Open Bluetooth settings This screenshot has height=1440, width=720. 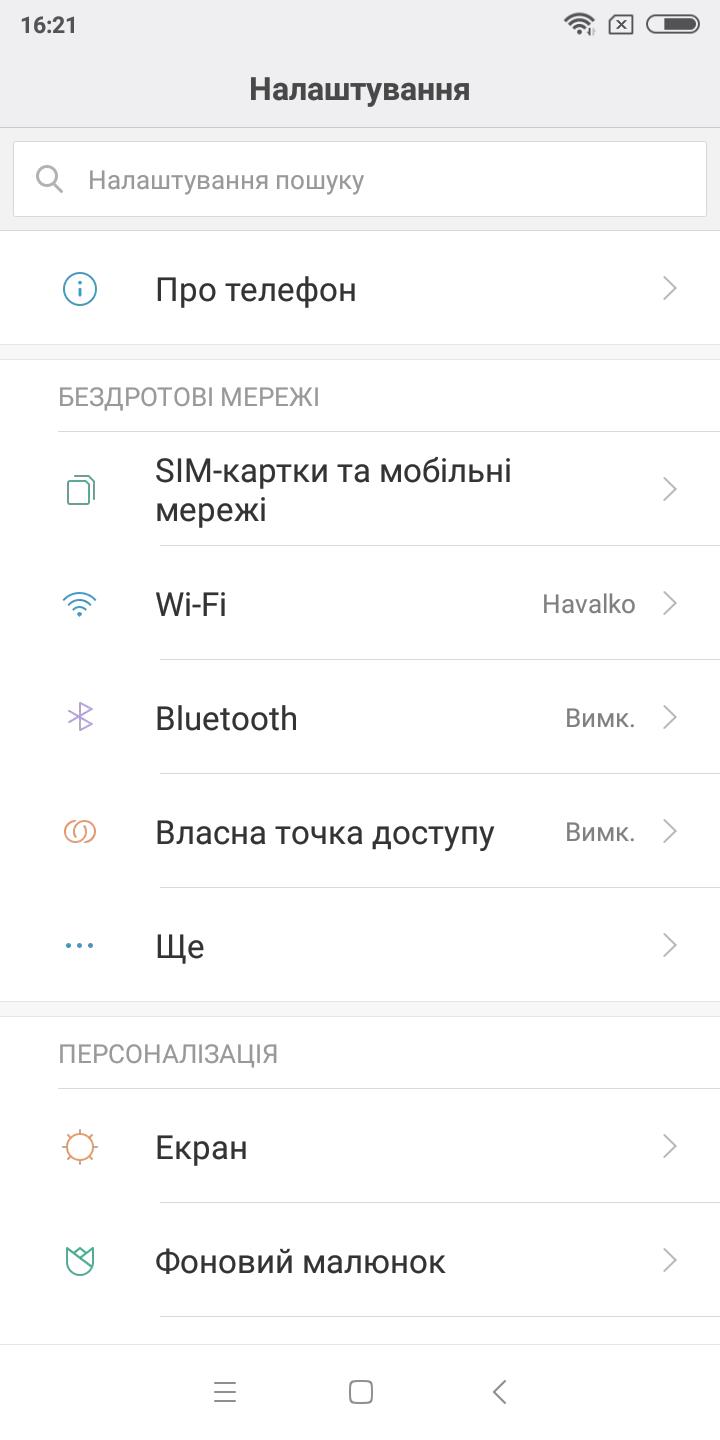coord(360,717)
